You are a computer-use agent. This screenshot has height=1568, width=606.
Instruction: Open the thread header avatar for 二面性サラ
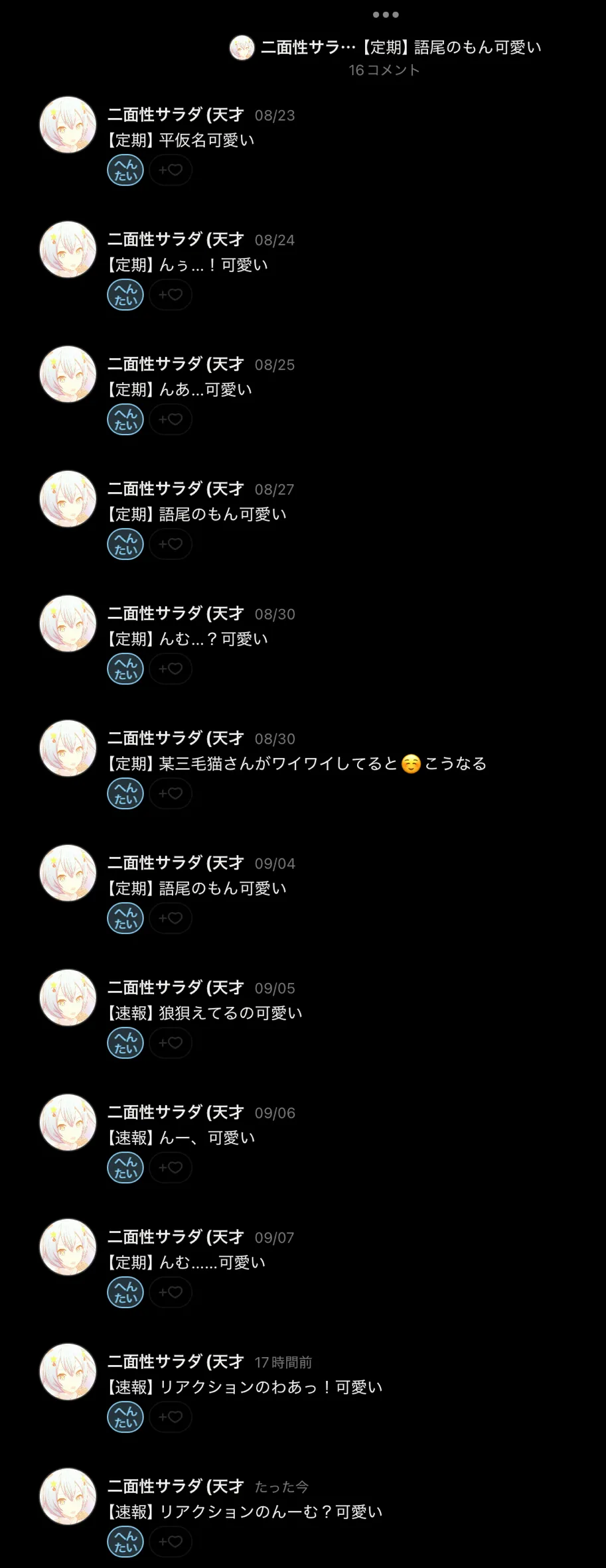[242, 48]
